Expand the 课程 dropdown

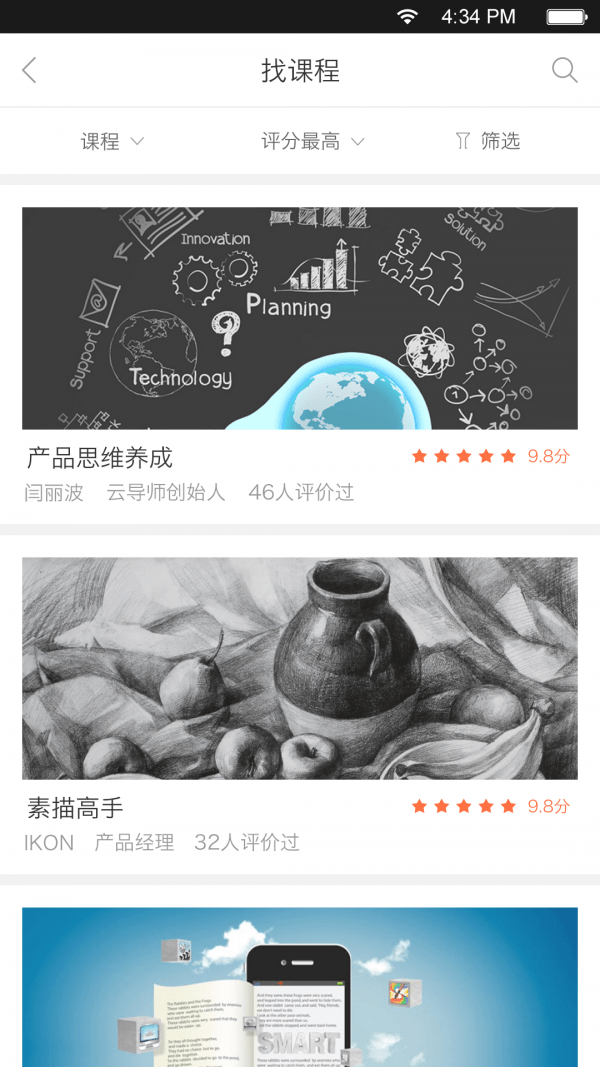click(x=112, y=141)
